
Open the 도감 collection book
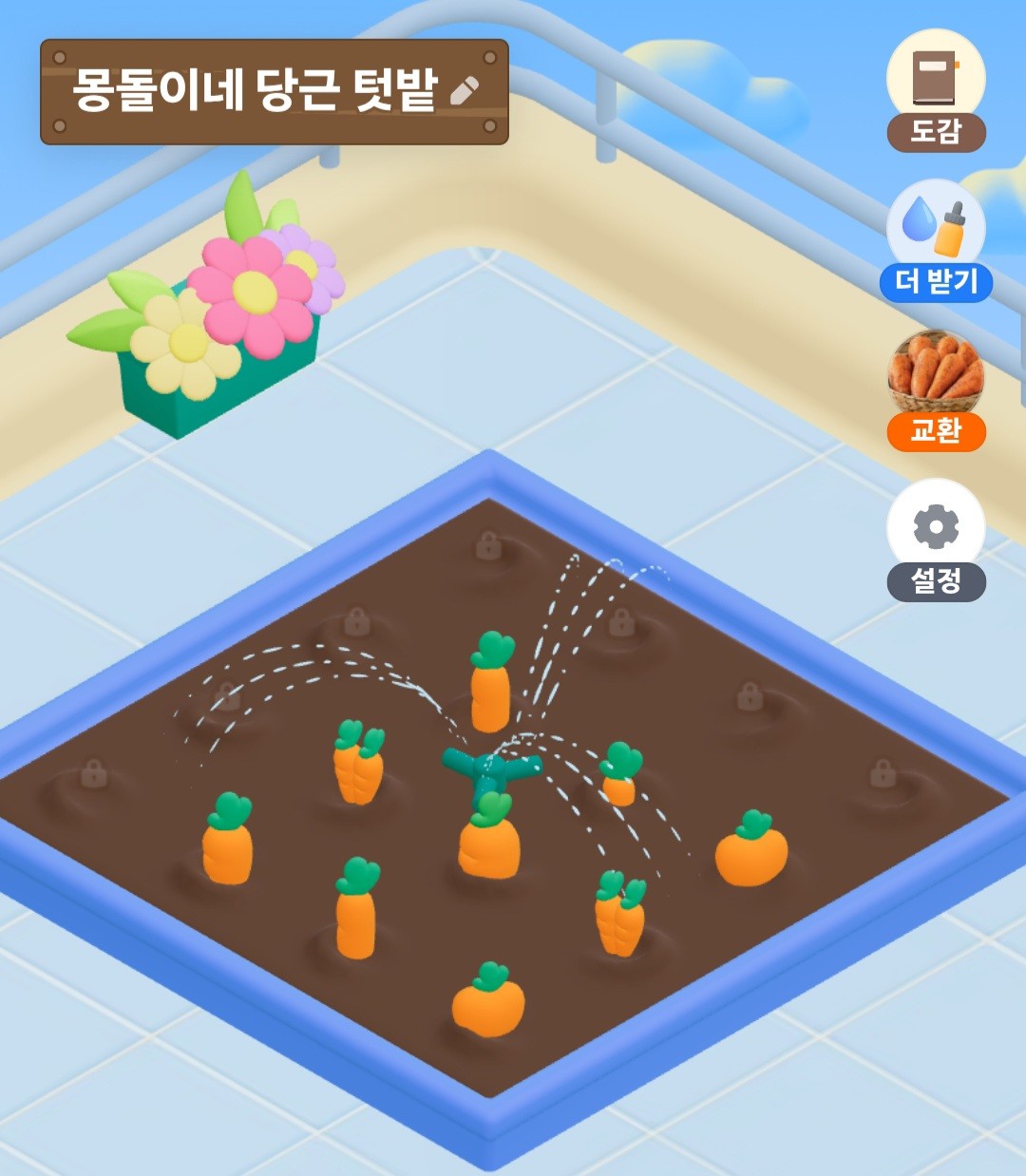coord(936,90)
